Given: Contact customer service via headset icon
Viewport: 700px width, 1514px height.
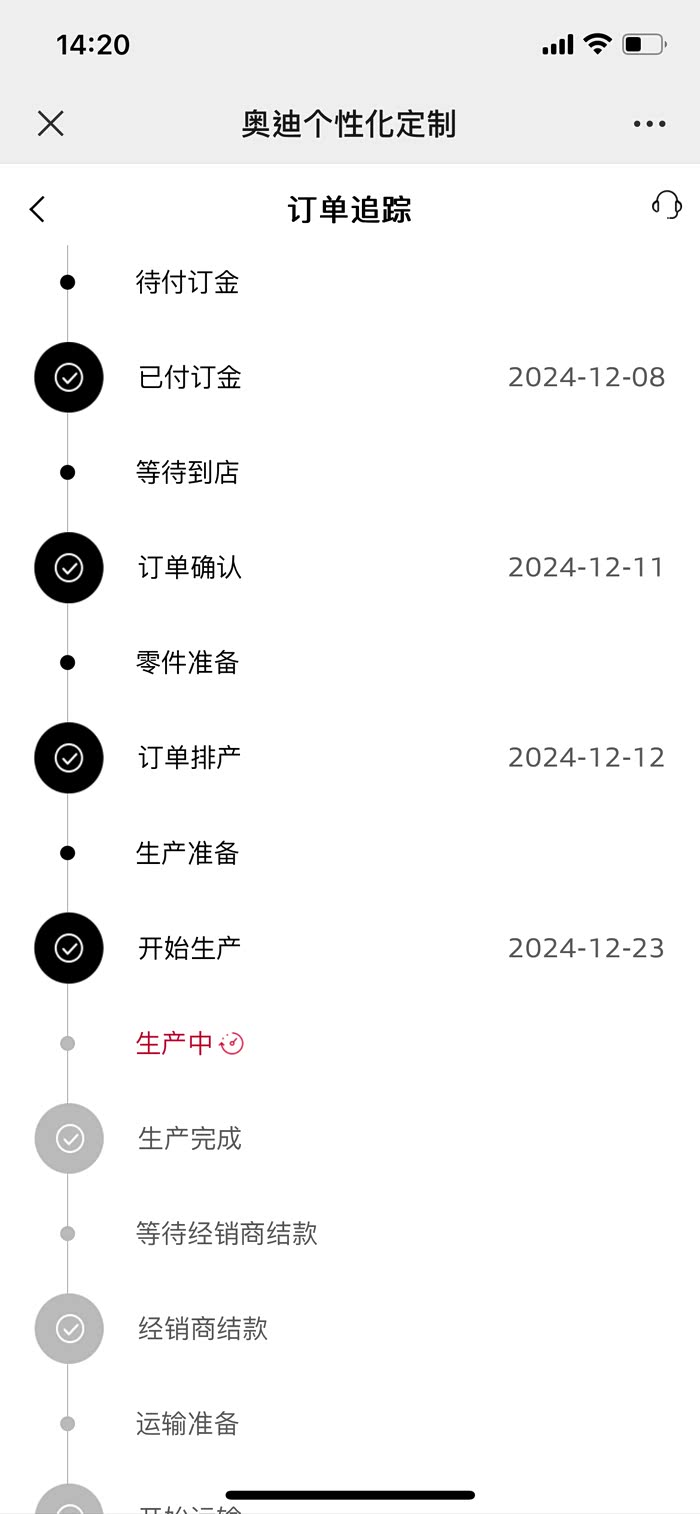Looking at the screenshot, I should coord(666,205).
